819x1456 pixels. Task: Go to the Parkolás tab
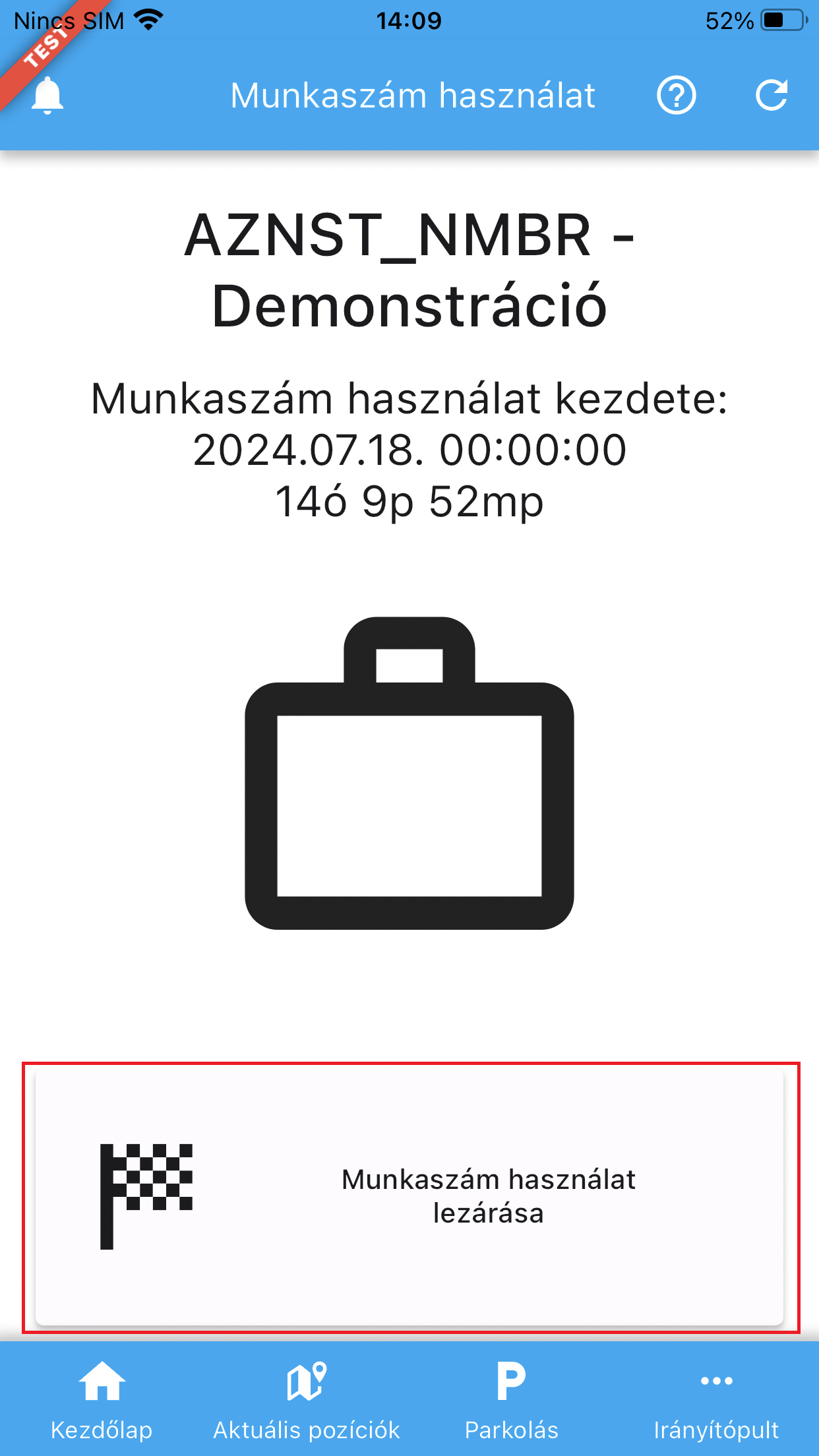coord(511,1399)
